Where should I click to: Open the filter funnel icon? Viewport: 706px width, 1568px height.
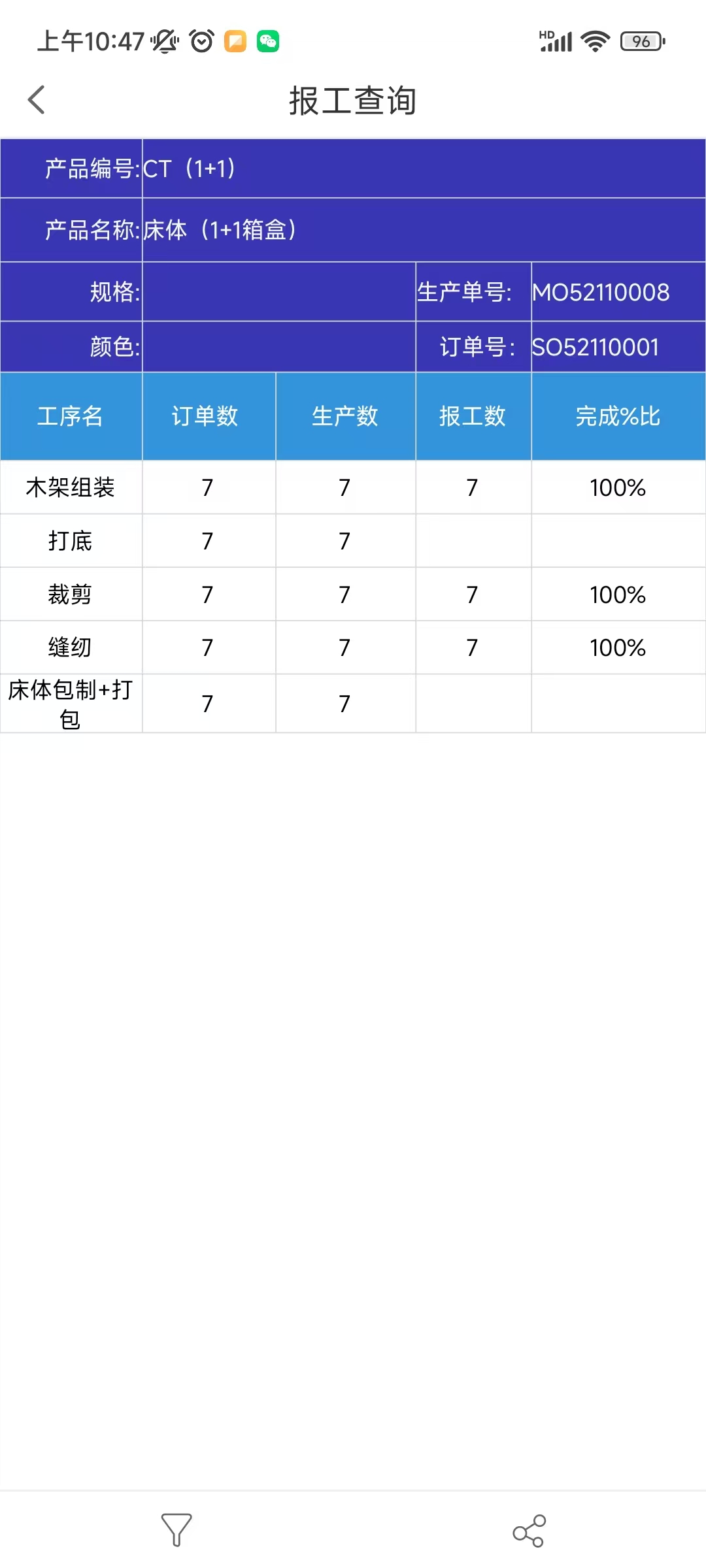pos(176,1529)
